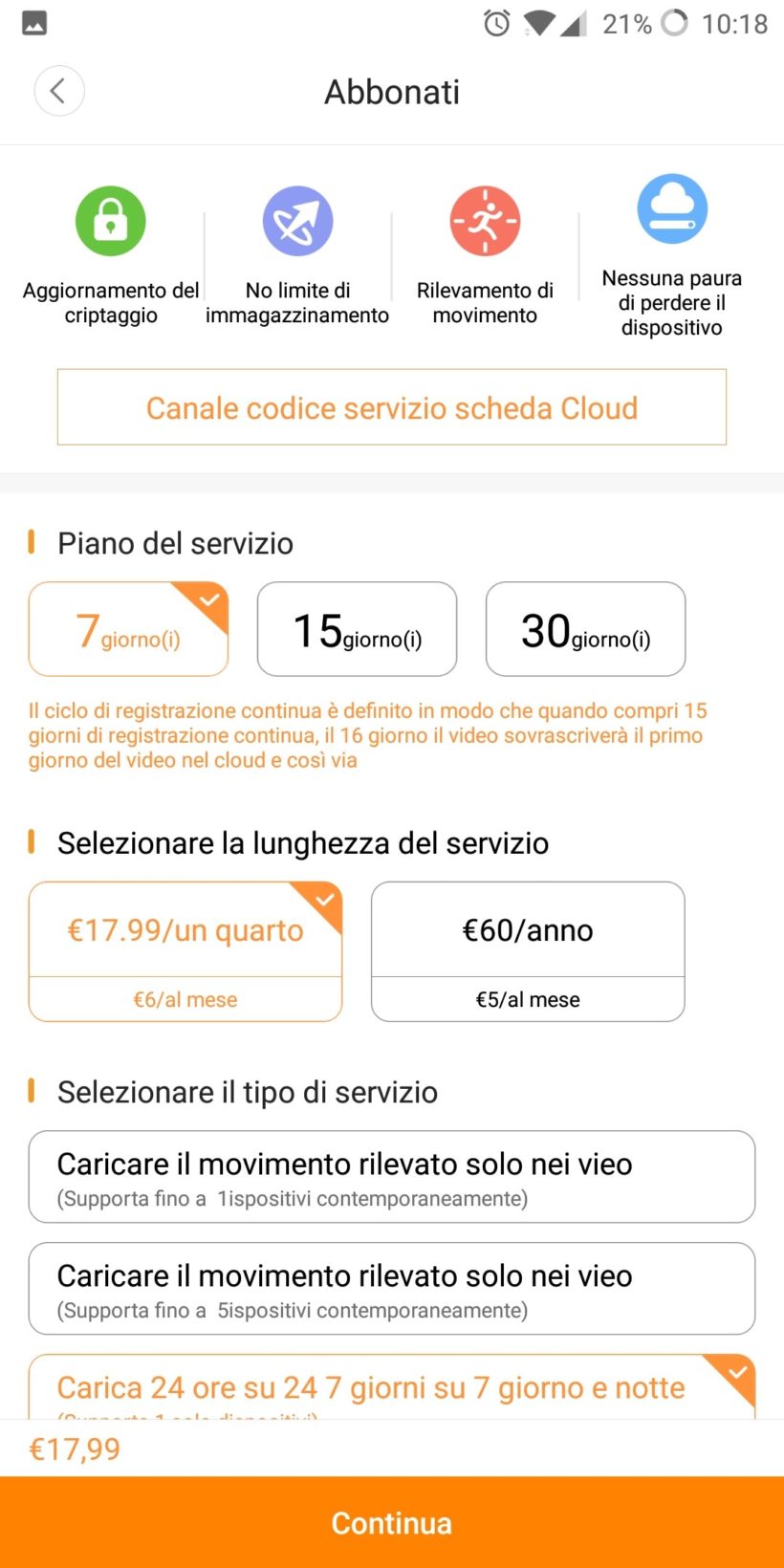Tap Continua to proceed with subscription
The image size is (784, 1568).
pyautogui.click(x=392, y=1522)
